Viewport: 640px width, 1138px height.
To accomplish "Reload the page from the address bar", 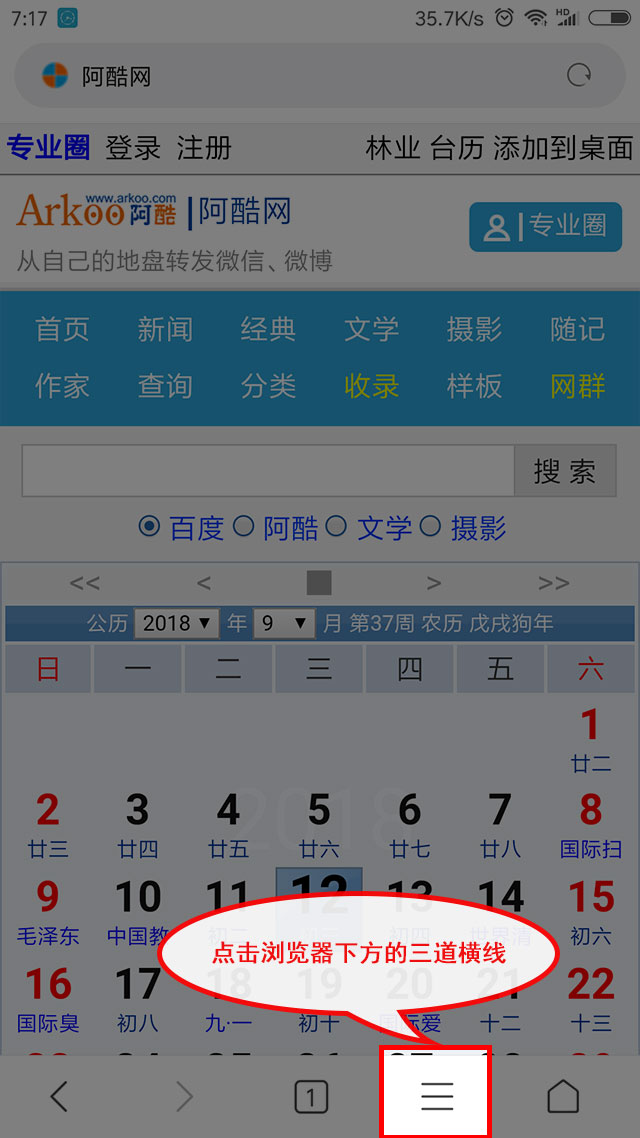I will pyautogui.click(x=578, y=75).
